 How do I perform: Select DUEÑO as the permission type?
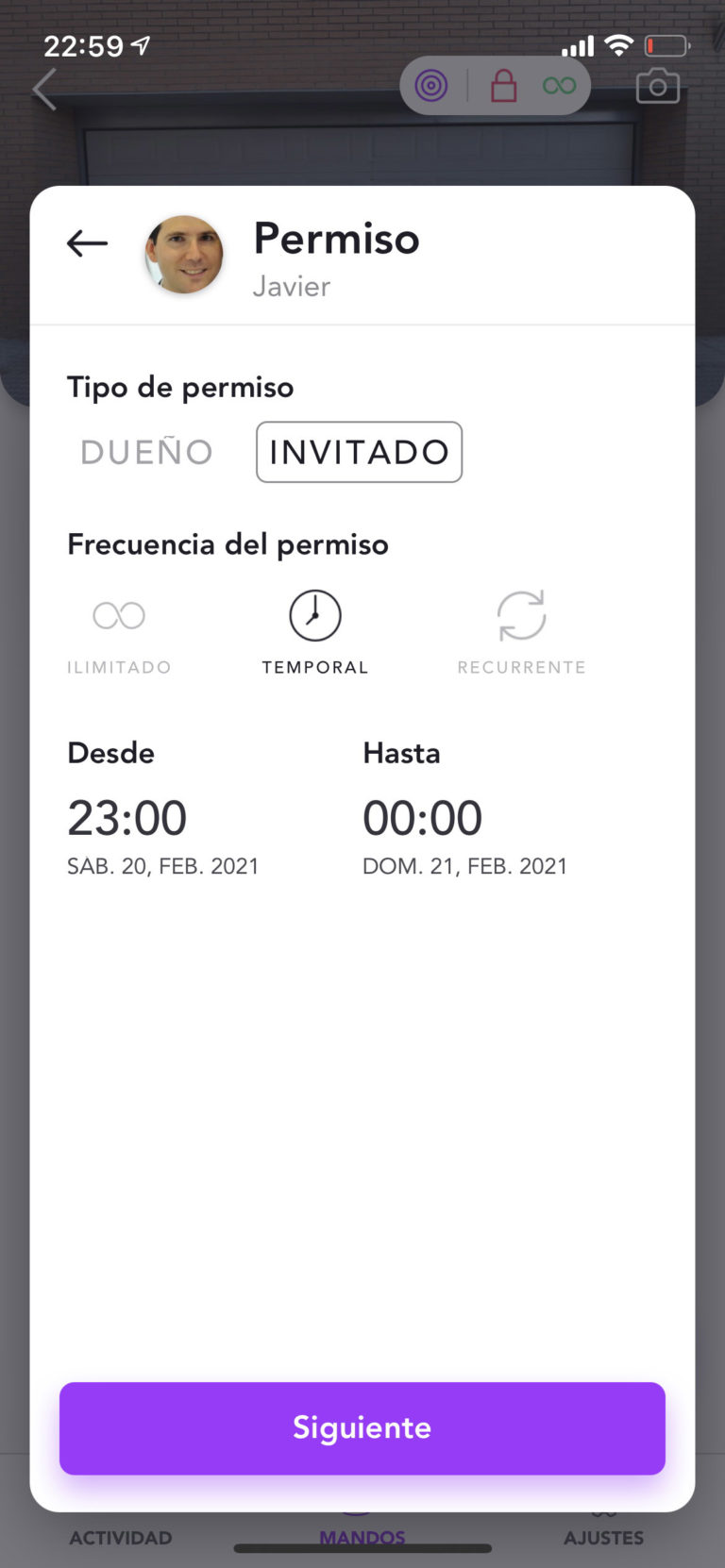tap(146, 452)
